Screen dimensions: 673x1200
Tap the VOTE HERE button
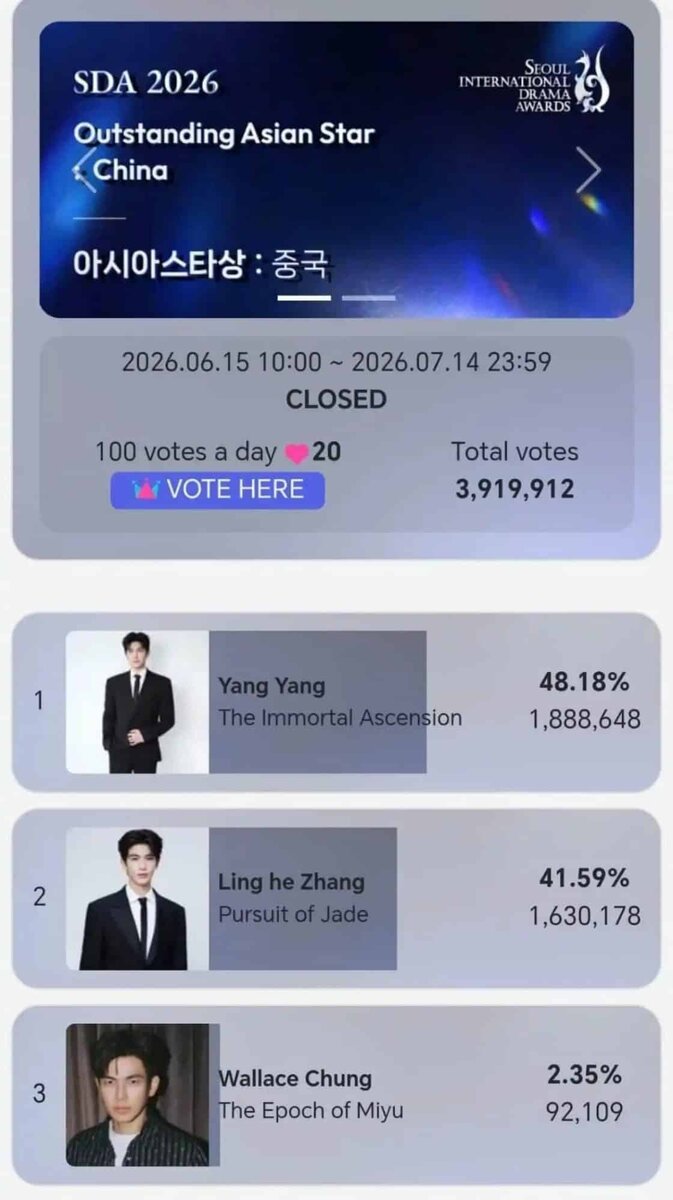tap(218, 490)
